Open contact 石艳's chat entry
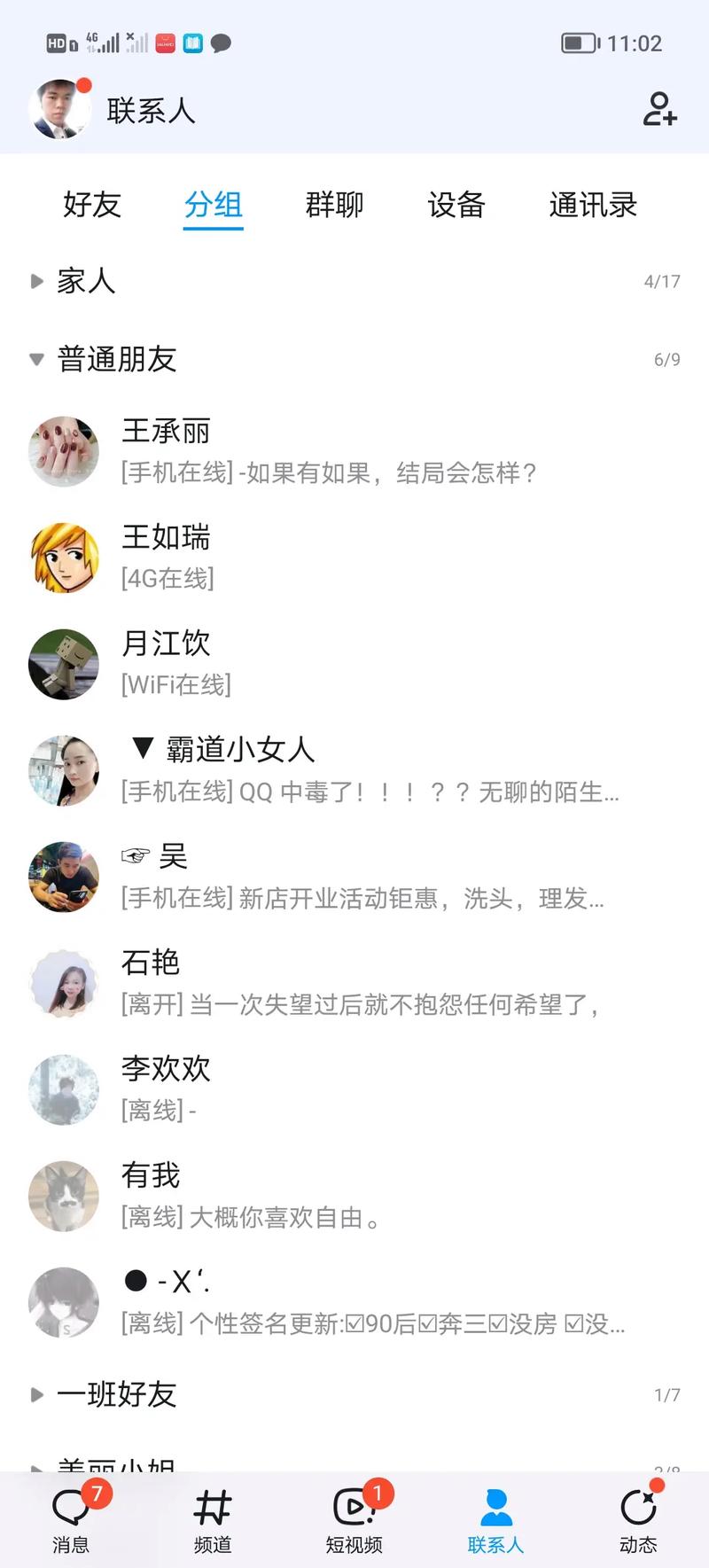The image size is (709, 1568). click(x=354, y=982)
